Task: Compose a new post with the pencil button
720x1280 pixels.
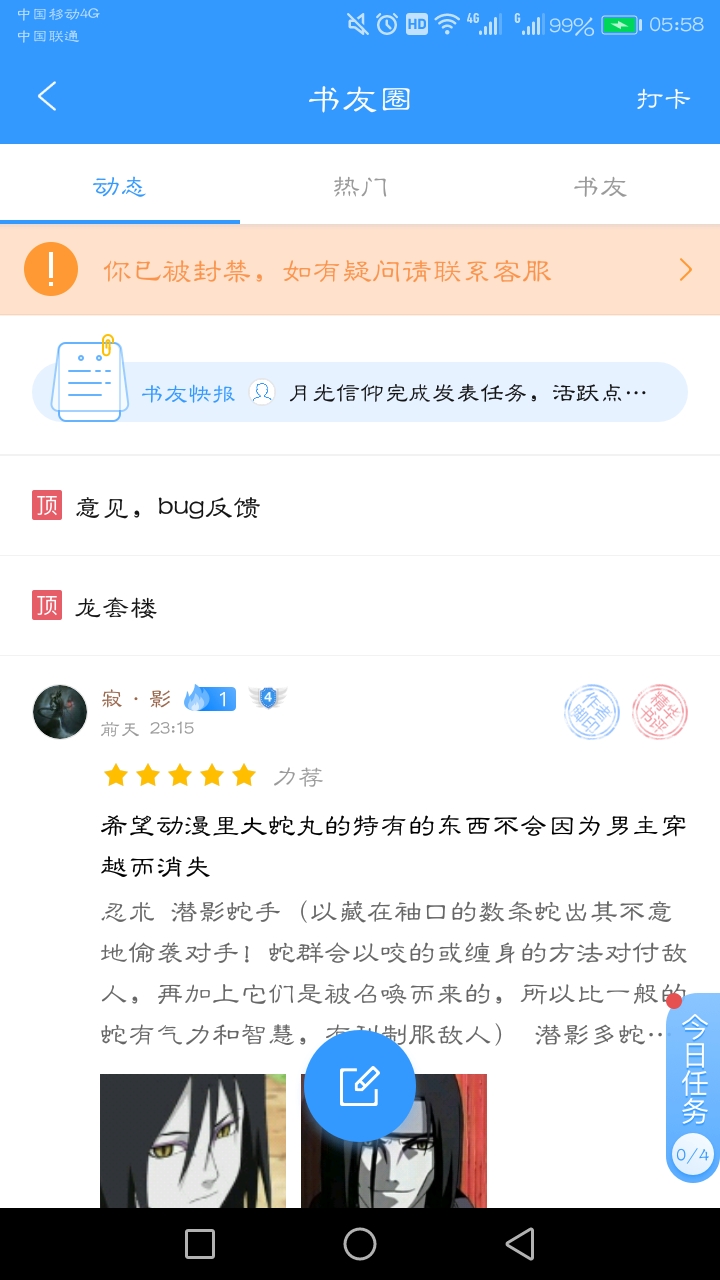Action: [360, 1086]
